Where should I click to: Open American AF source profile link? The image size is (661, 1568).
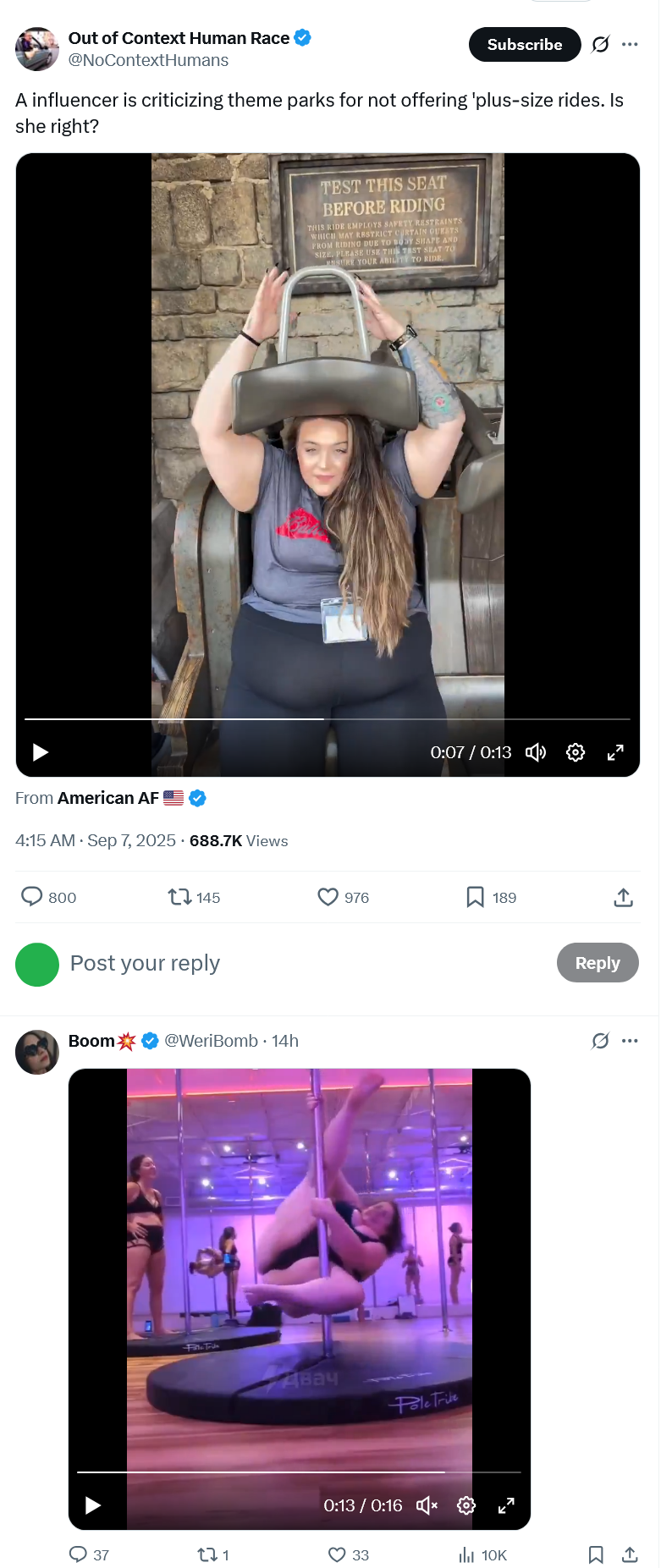108,798
